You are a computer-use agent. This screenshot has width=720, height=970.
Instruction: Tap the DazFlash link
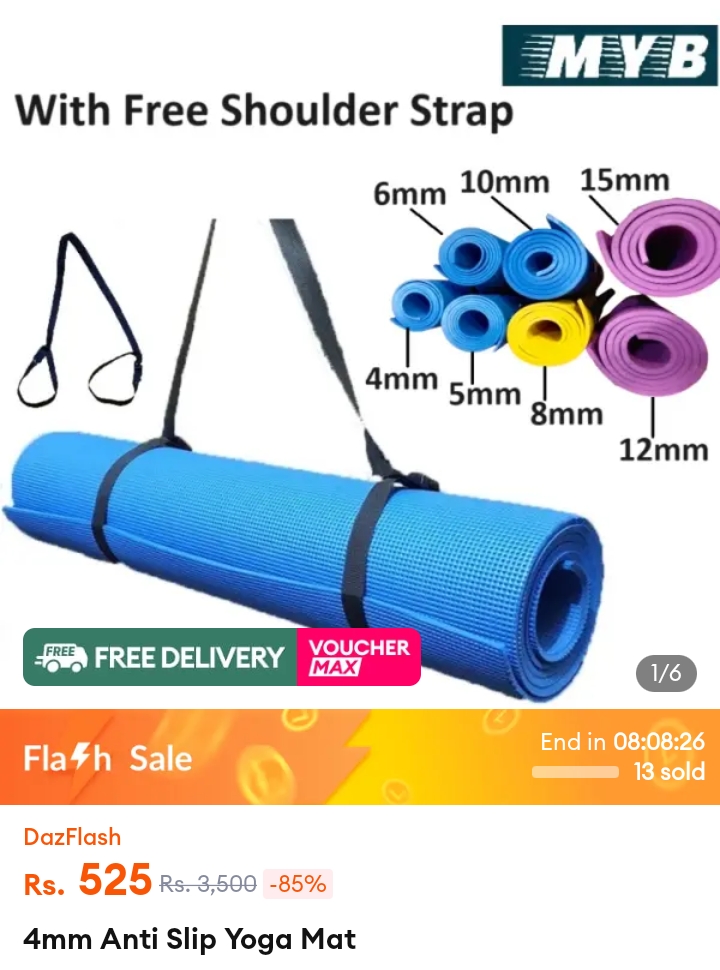pyautogui.click(x=72, y=837)
